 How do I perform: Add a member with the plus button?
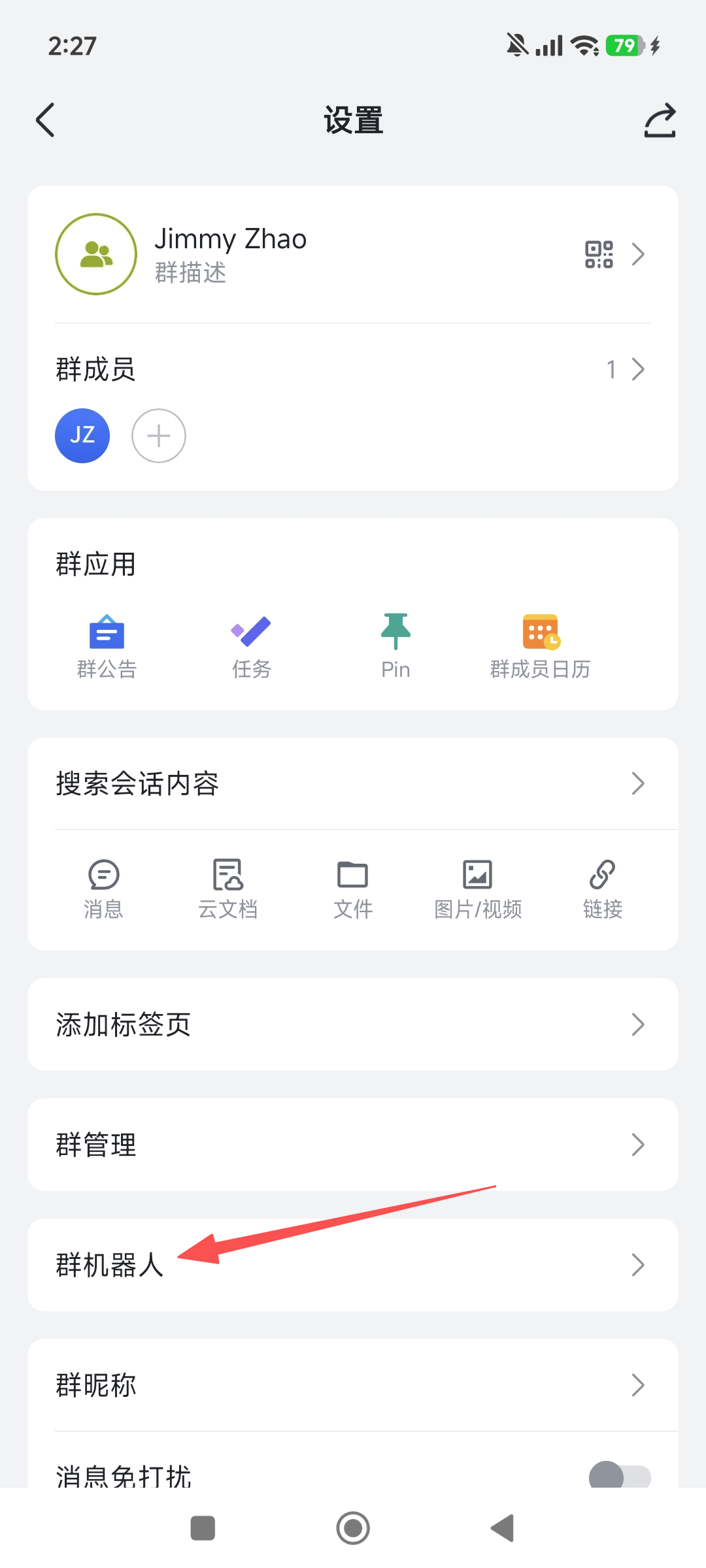pos(159,436)
